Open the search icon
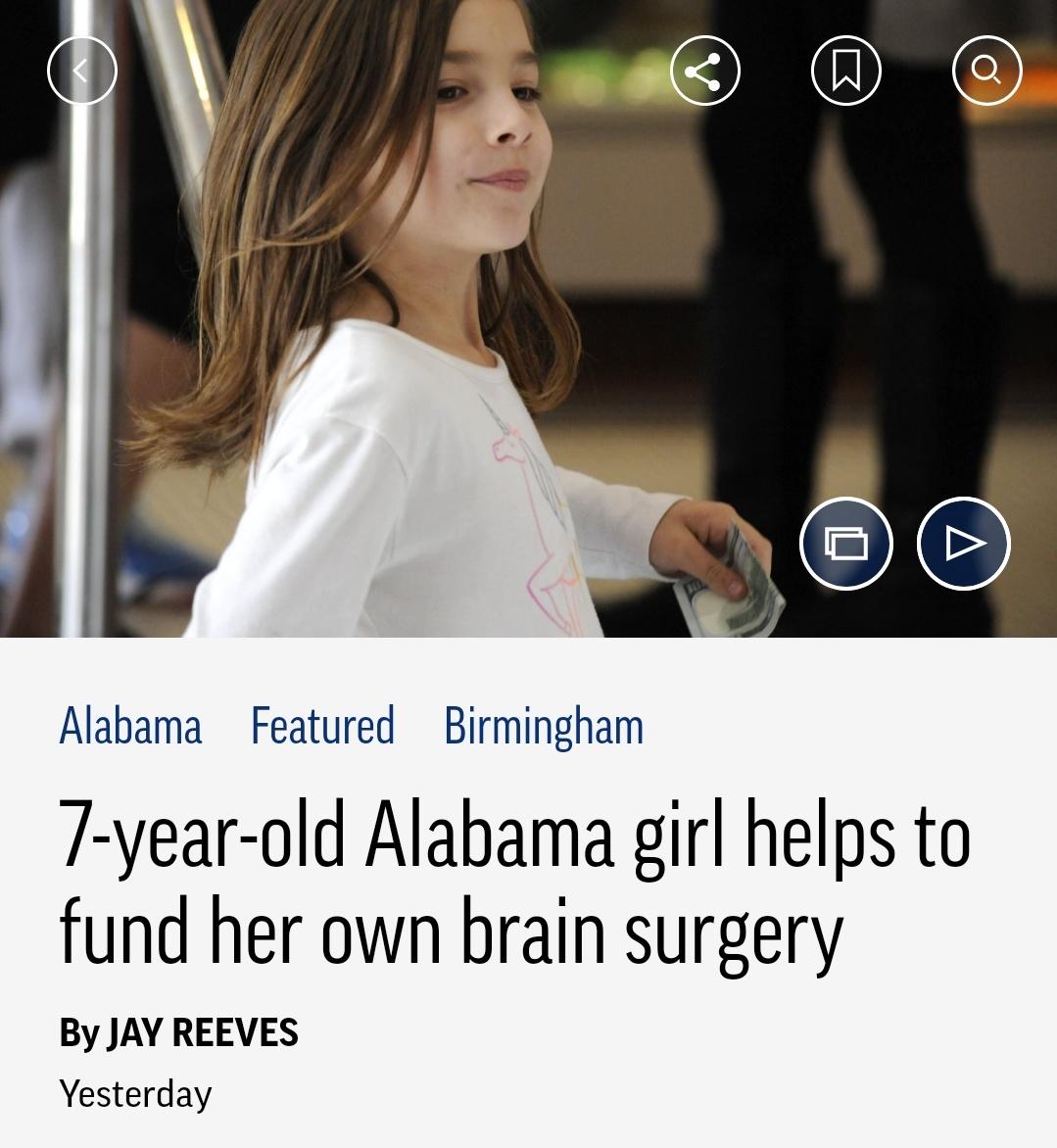Viewport: 1057px width, 1148px height. point(986,71)
